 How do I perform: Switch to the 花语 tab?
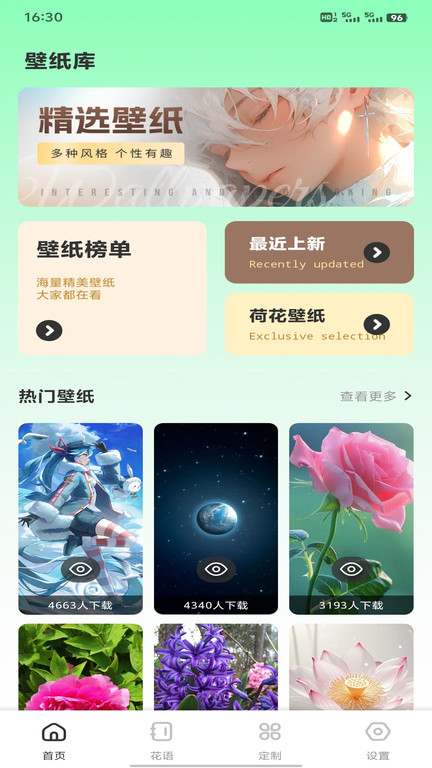click(162, 741)
